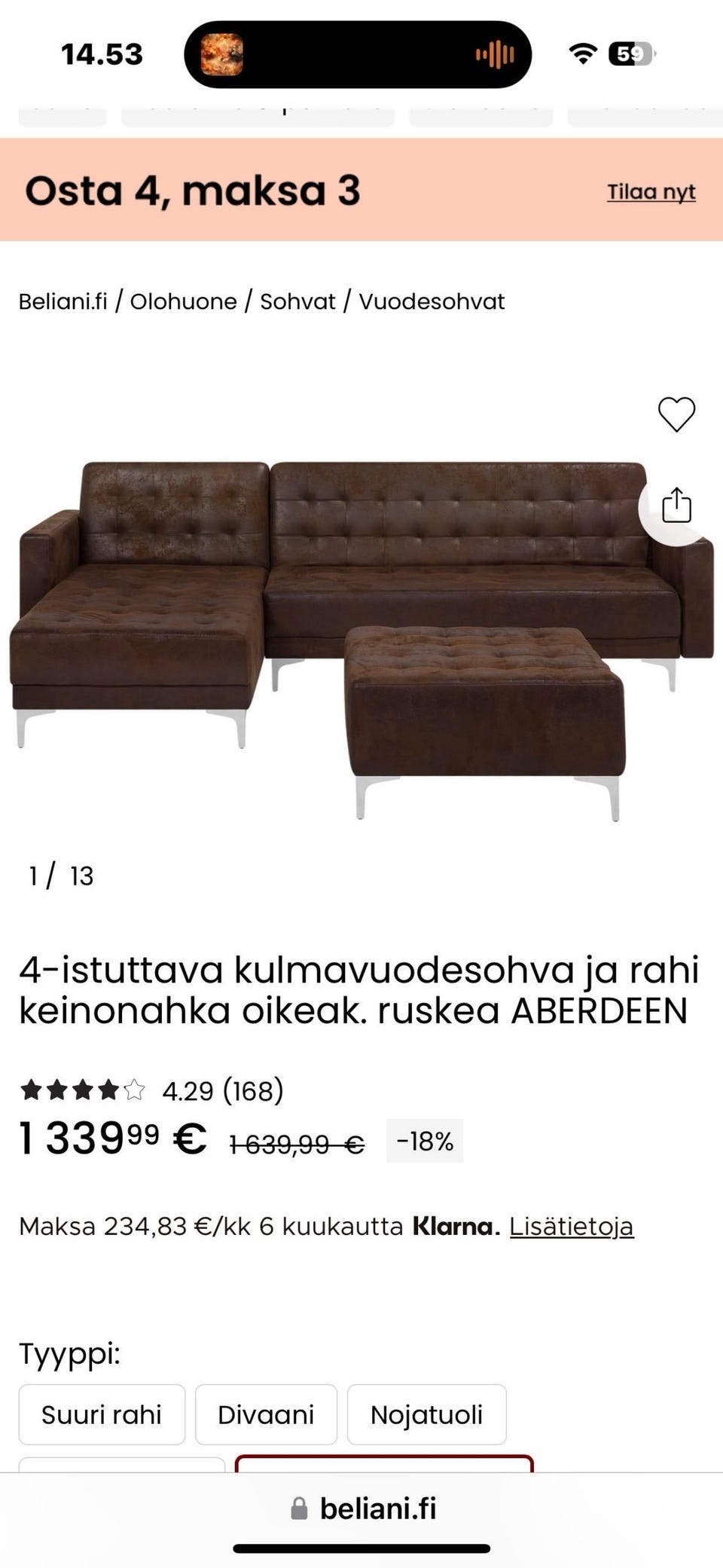Tap the audio waveform in the Dynamic Island
This screenshot has height=1568, width=723.
click(x=495, y=53)
